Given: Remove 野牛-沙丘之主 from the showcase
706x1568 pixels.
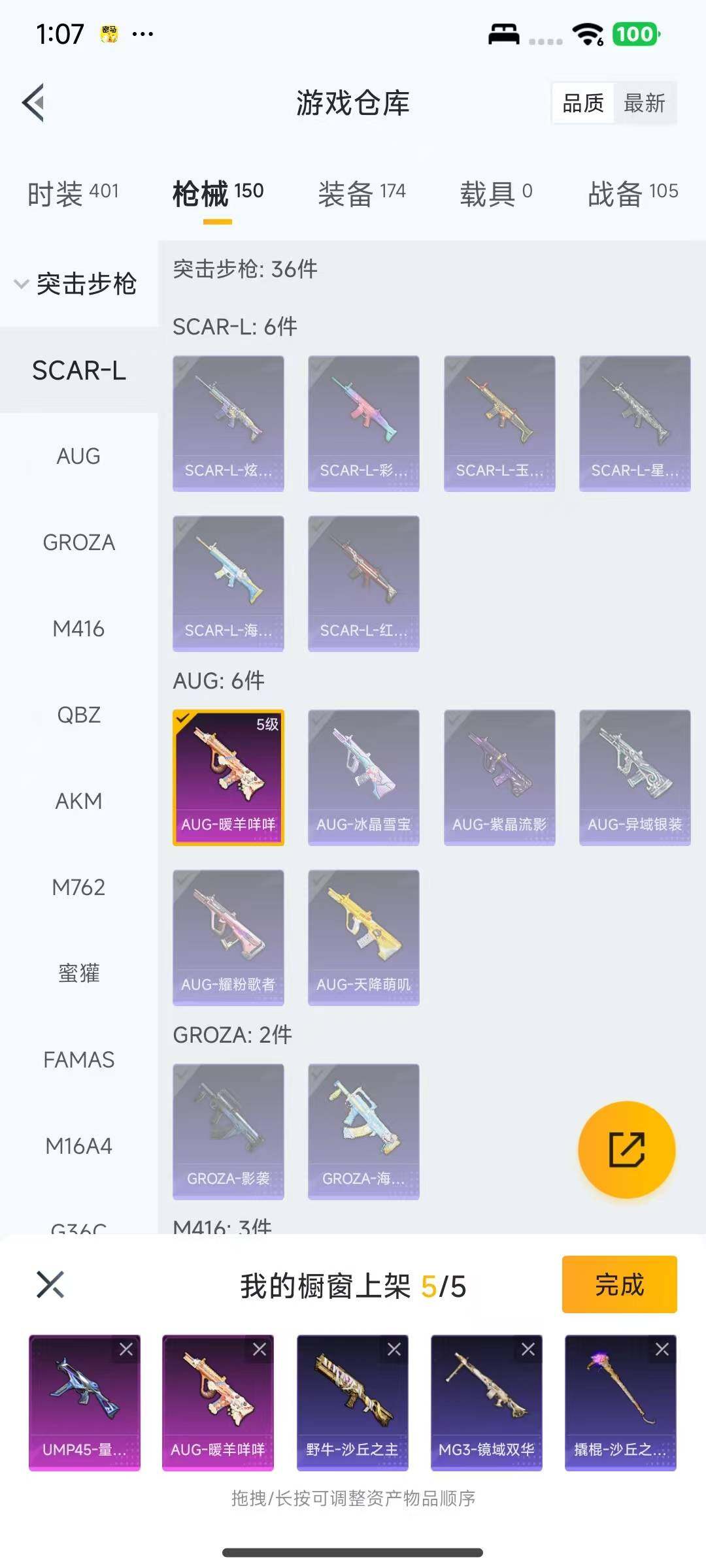Looking at the screenshot, I should click(394, 1349).
